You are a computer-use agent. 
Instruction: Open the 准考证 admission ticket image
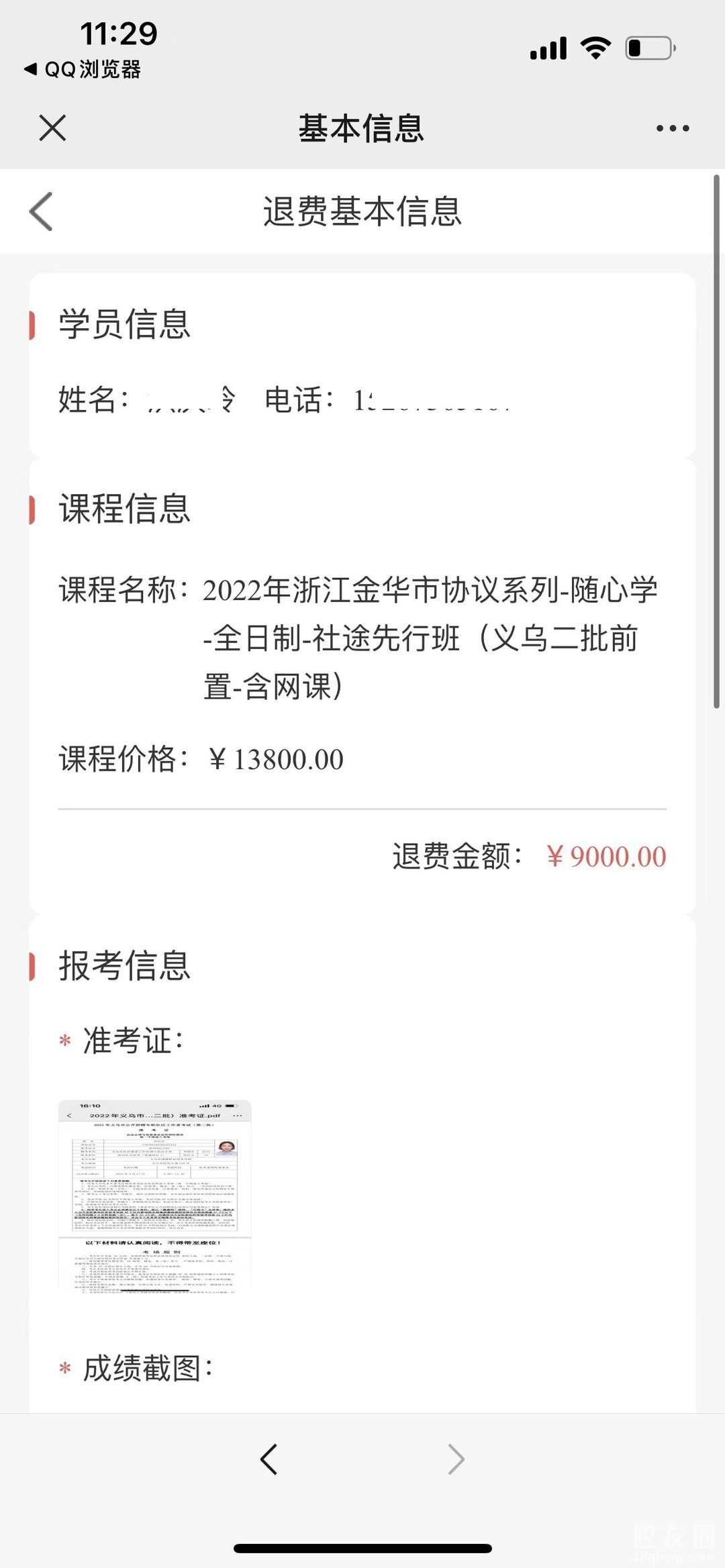click(154, 1195)
